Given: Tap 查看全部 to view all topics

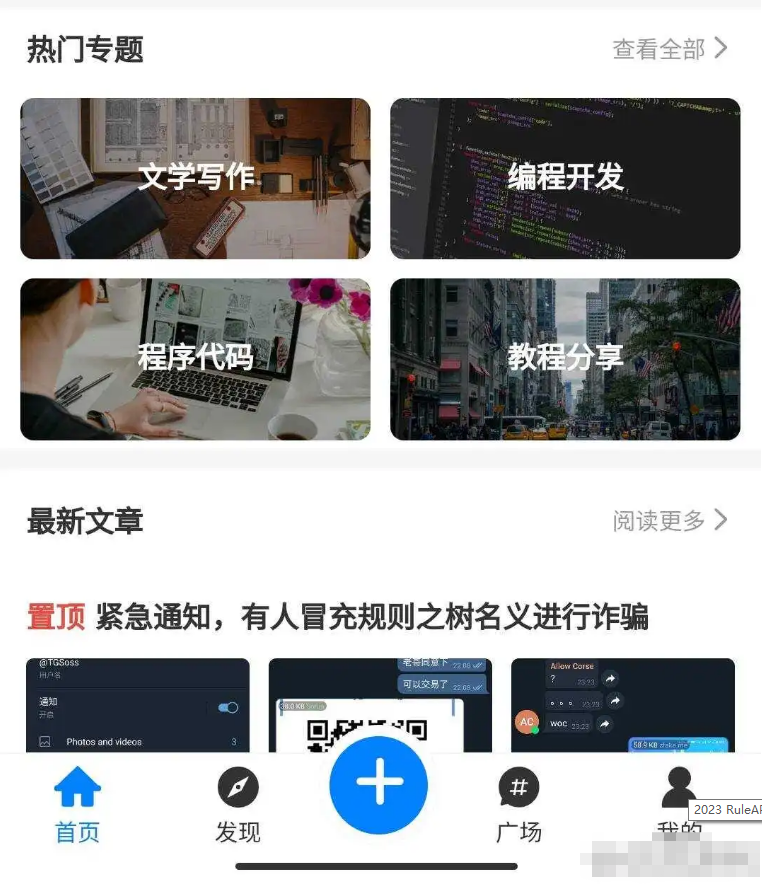Looking at the screenshot, I should (x=669, y=49).
